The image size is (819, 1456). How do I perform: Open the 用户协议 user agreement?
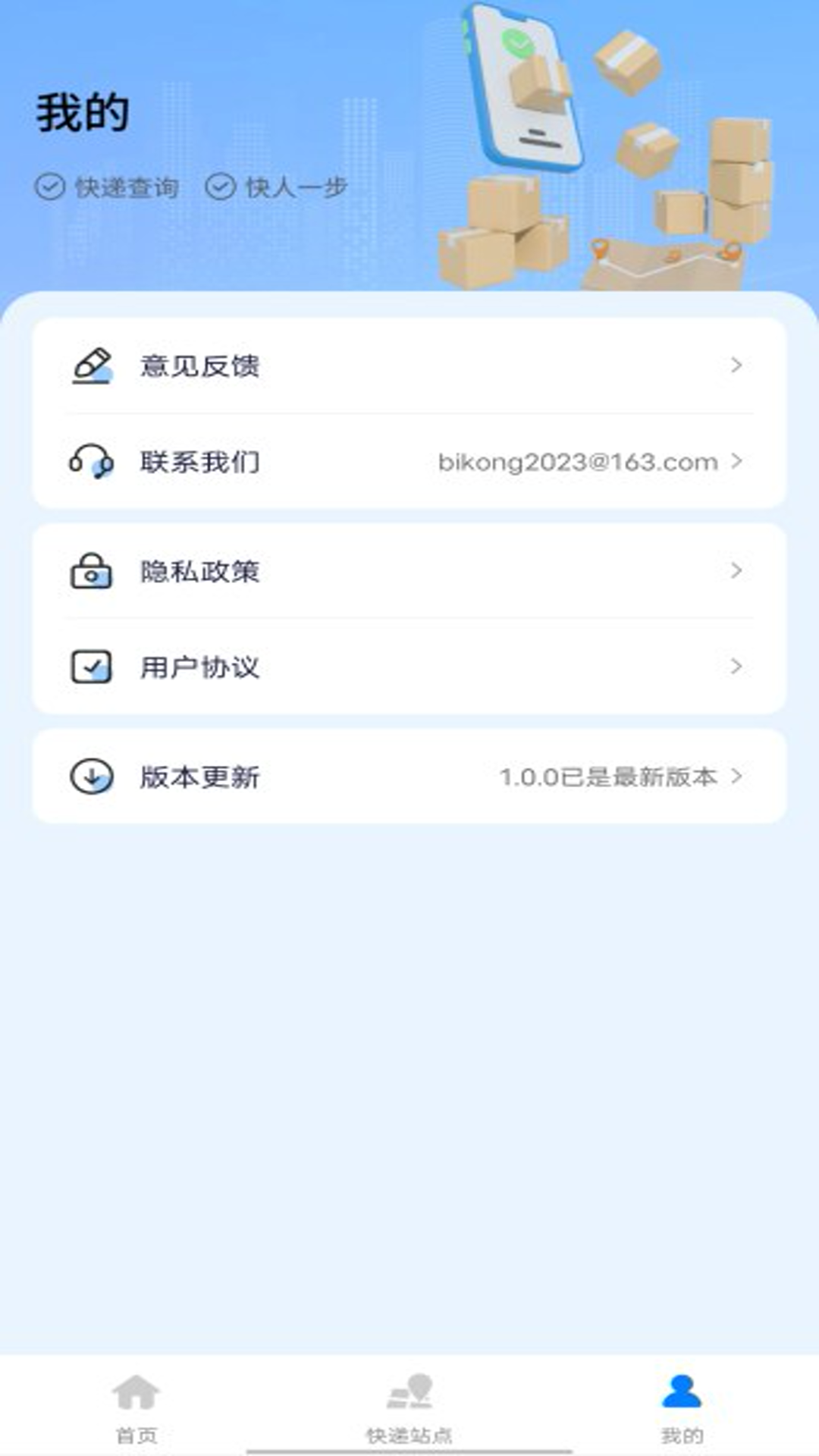[409, 667]
